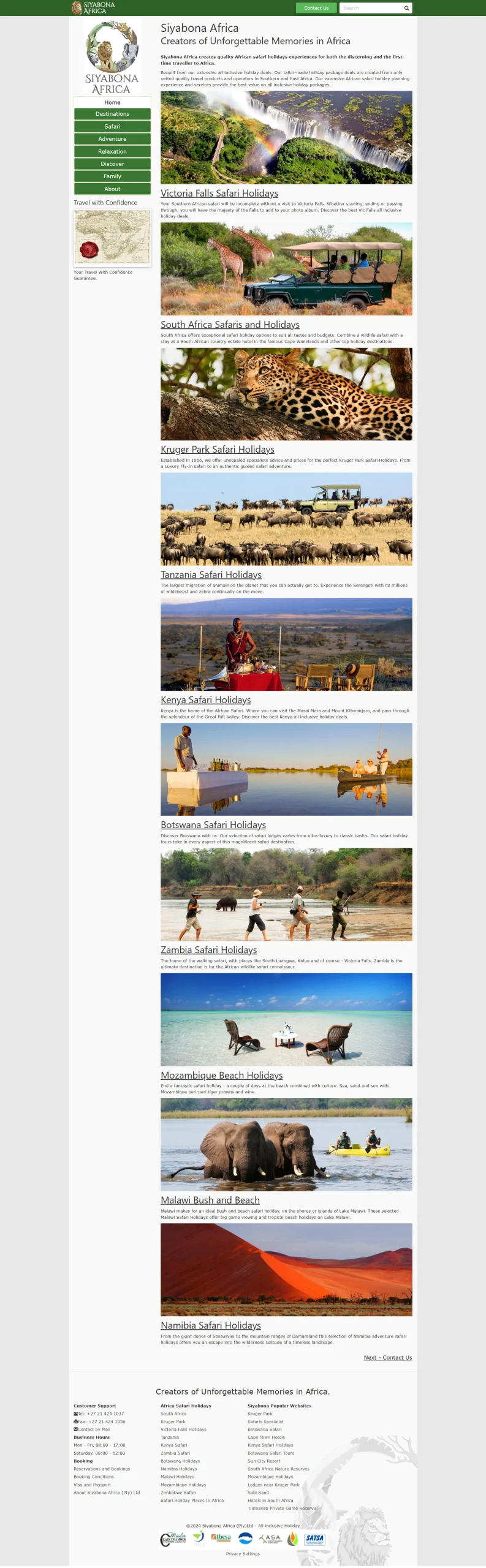
Task: Open the Booking Conditions footer link
Action: pos(94,1477)
